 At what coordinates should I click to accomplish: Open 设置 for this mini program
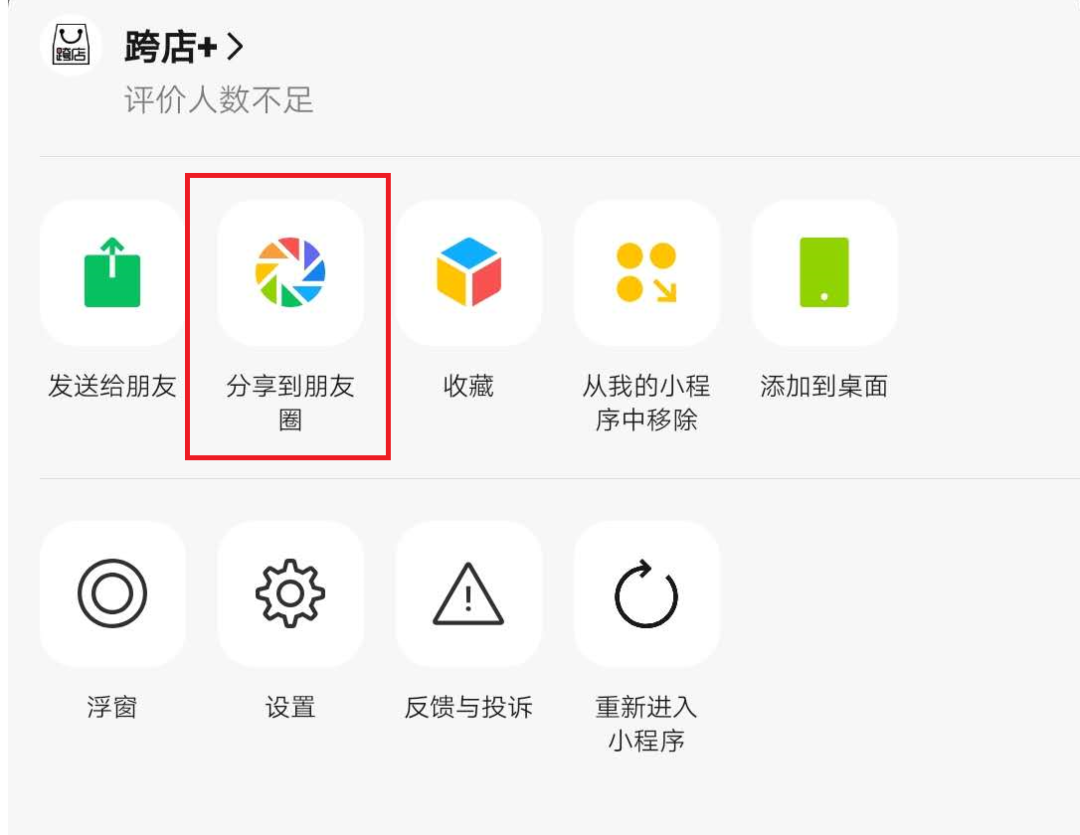point(290,594)
